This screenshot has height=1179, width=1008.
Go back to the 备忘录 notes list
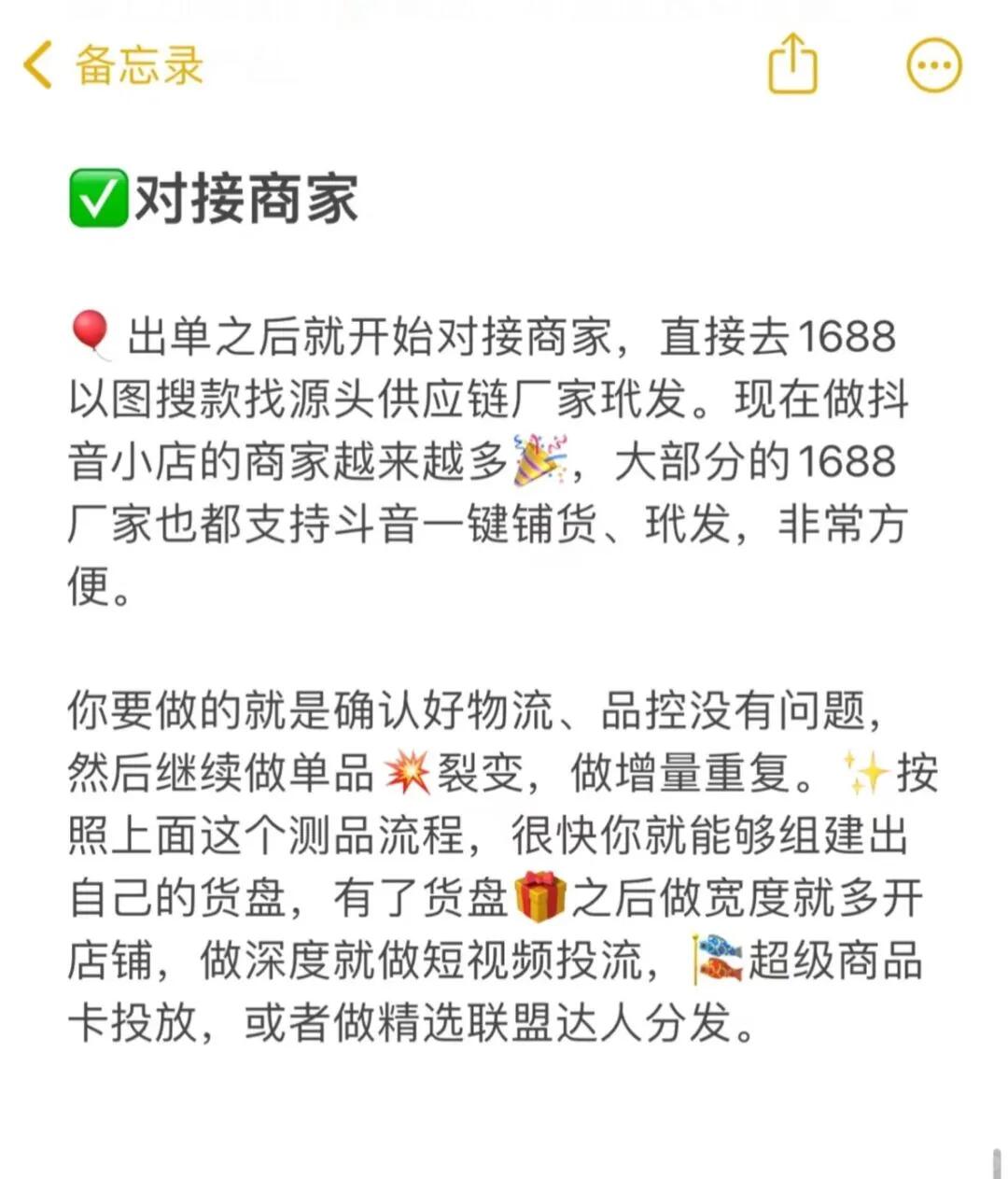click(112, 65)
